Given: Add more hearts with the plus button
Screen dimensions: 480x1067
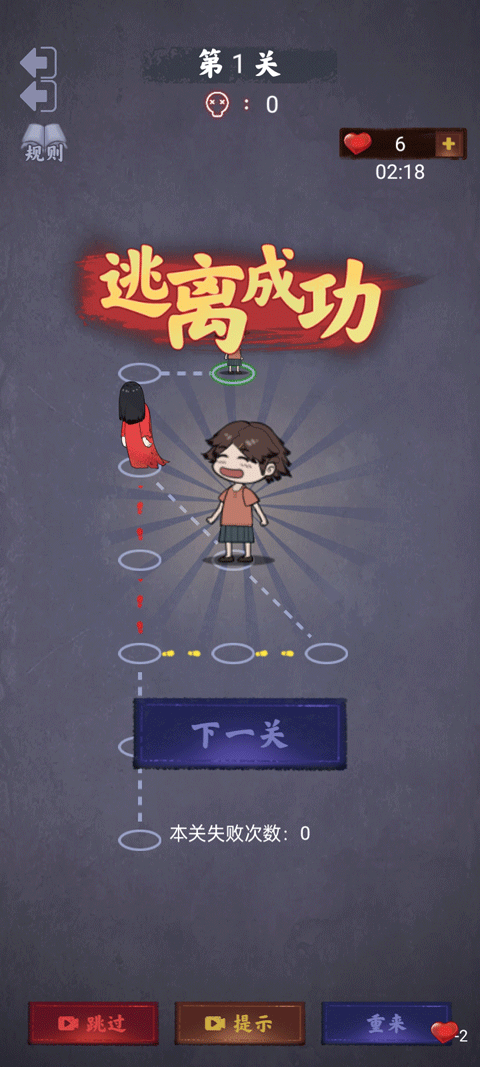Looking at the screenshot, I should coord(449,144).
